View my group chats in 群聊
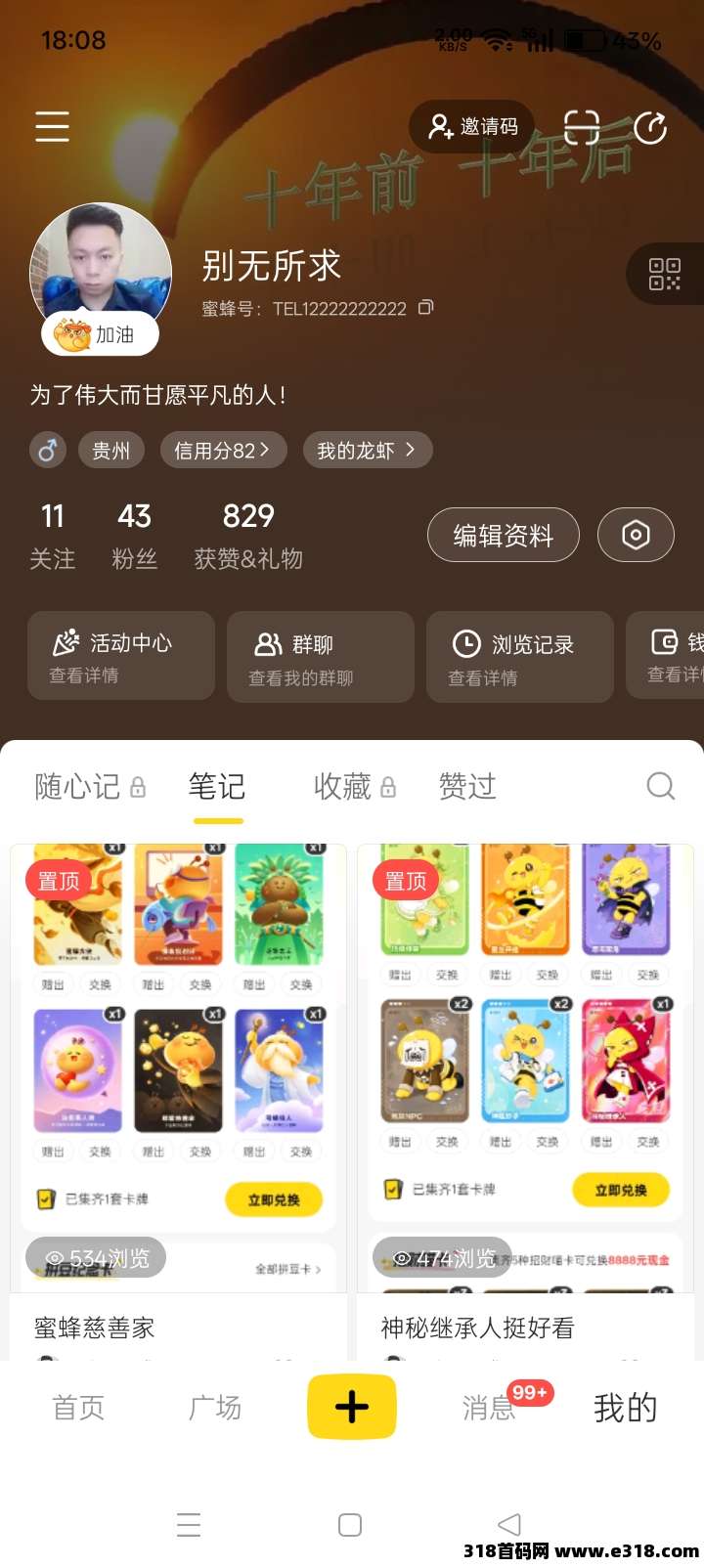 pos(321,657)
